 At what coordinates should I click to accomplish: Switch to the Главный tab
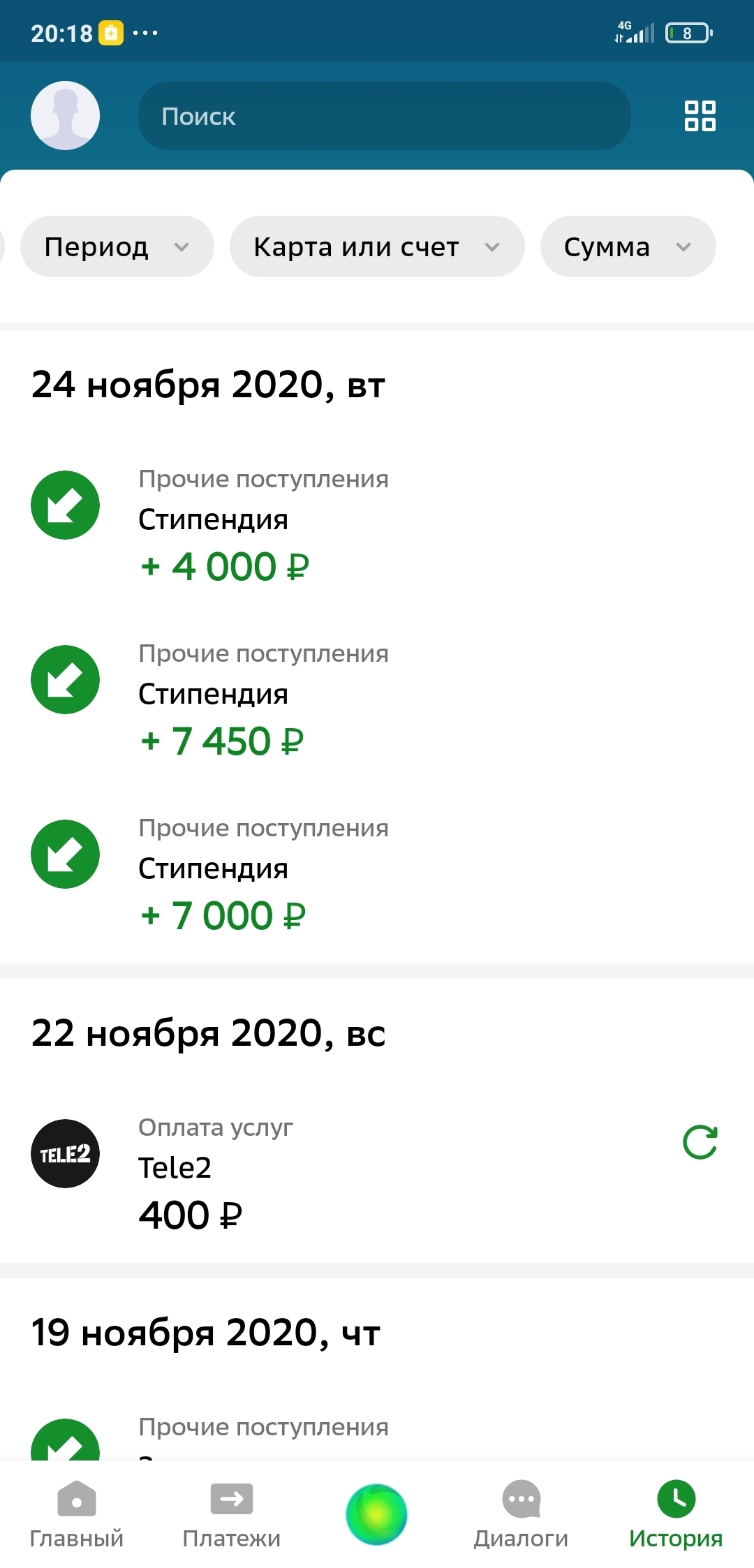coord(76,1514)
